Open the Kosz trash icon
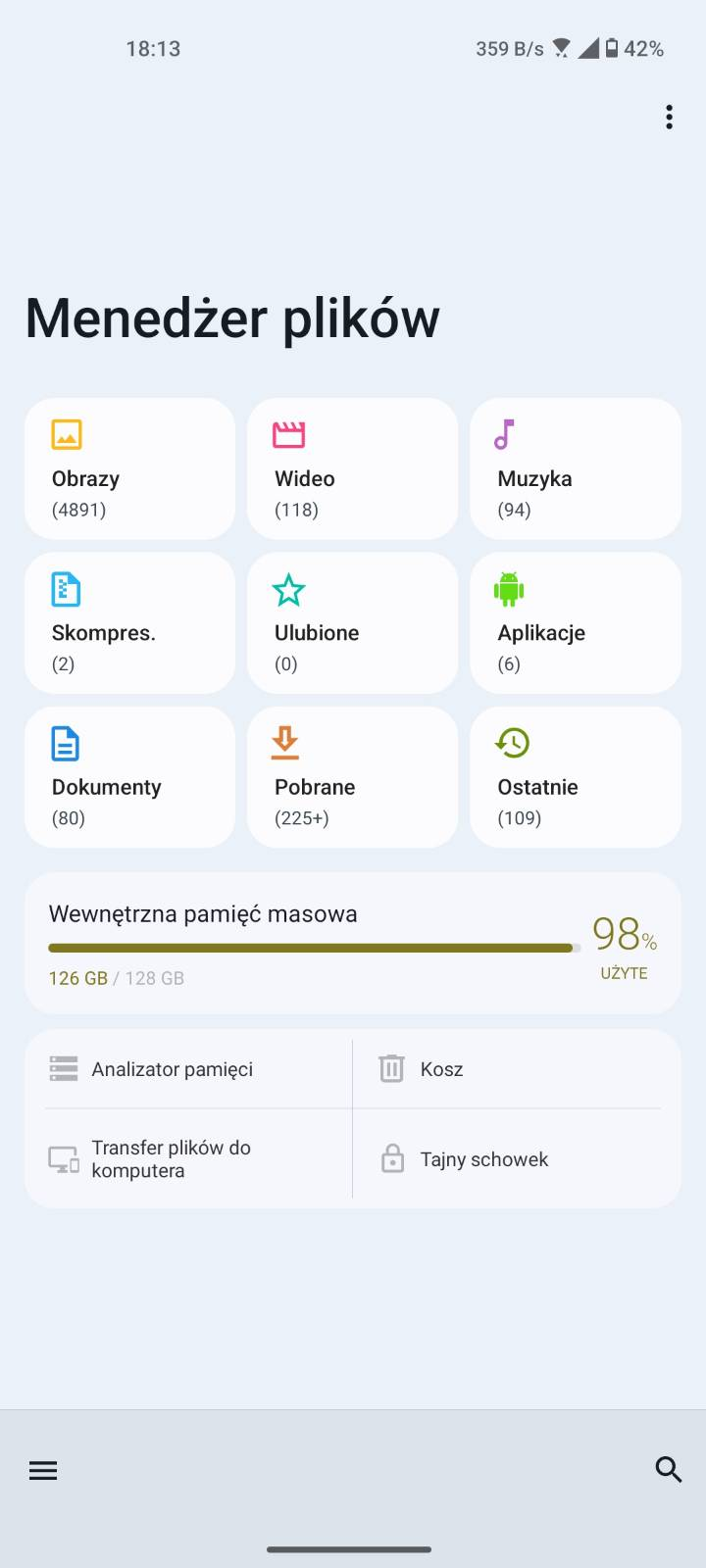The height and width of the screenshot is (1568, 706). (x=391, y=1068)
